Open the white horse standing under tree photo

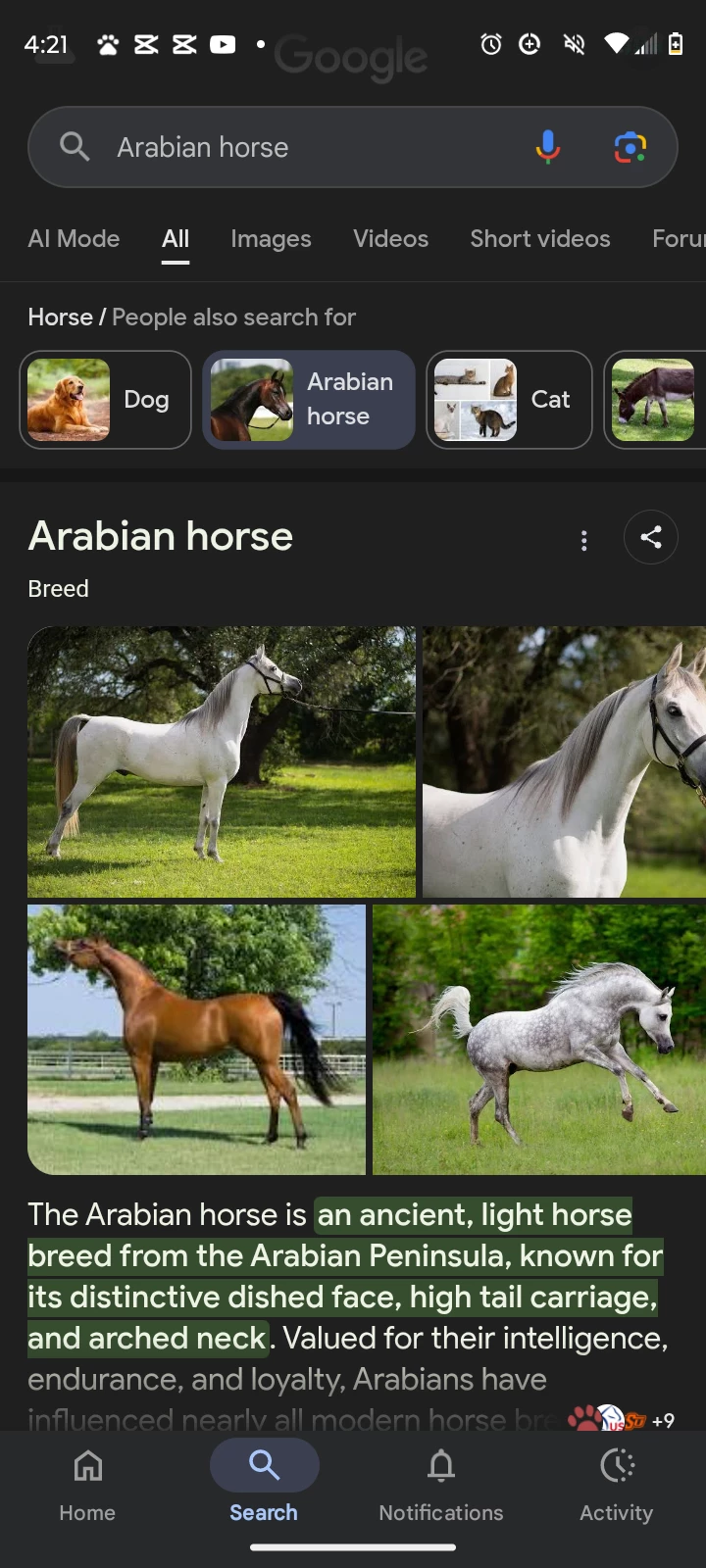222,761
